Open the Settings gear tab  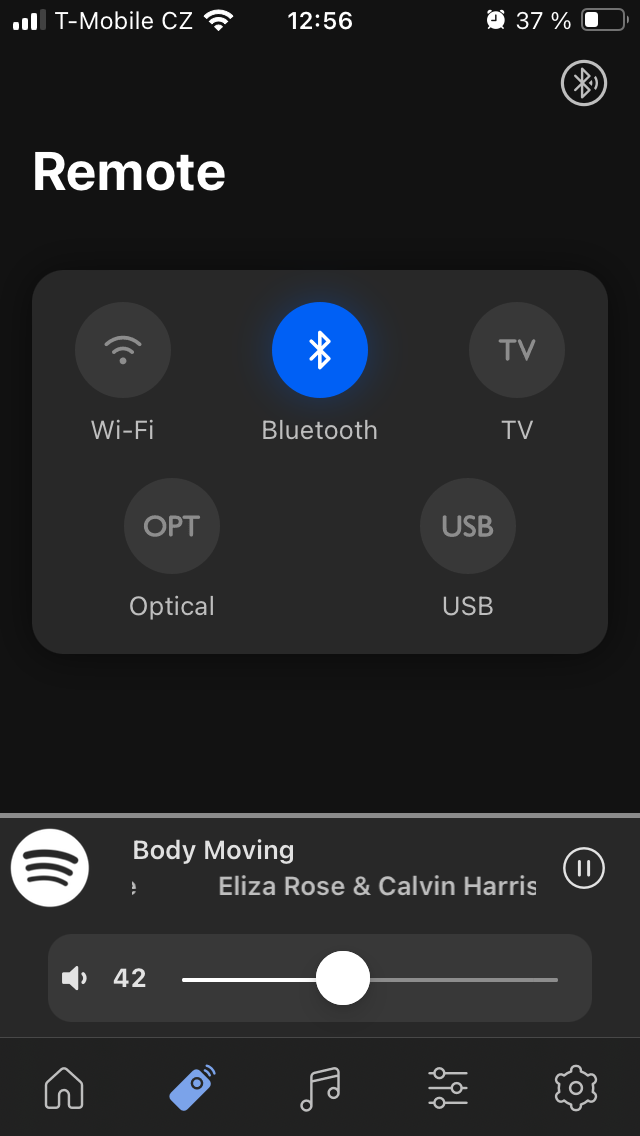click(575, 1087)
